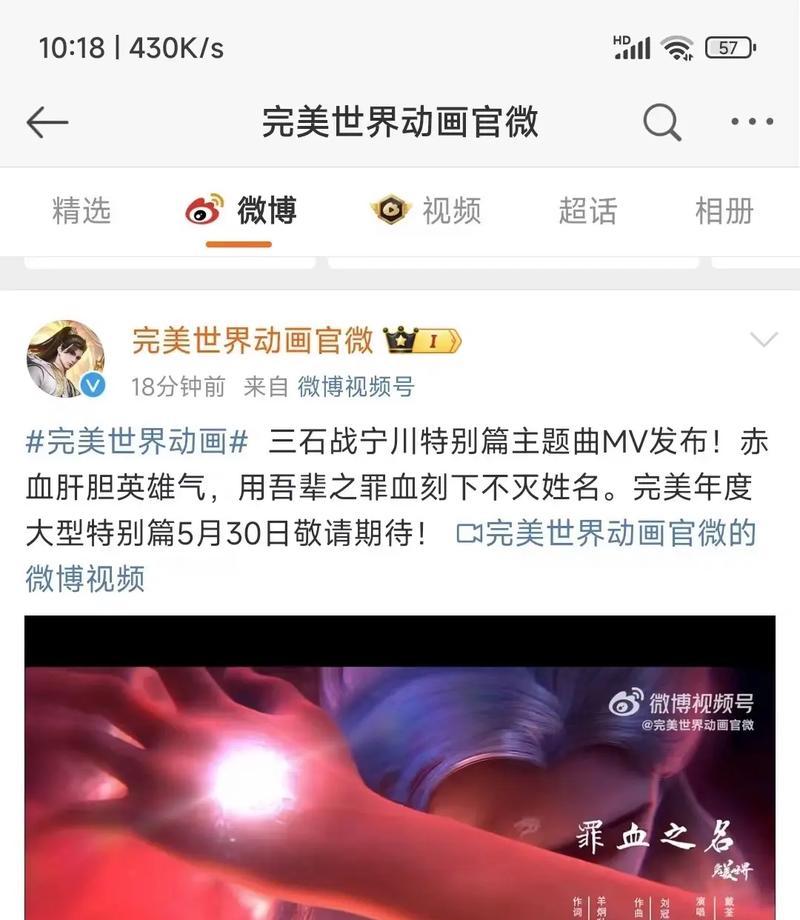Expand the post options chevron
800x920 pixels.
click(763, 341)
